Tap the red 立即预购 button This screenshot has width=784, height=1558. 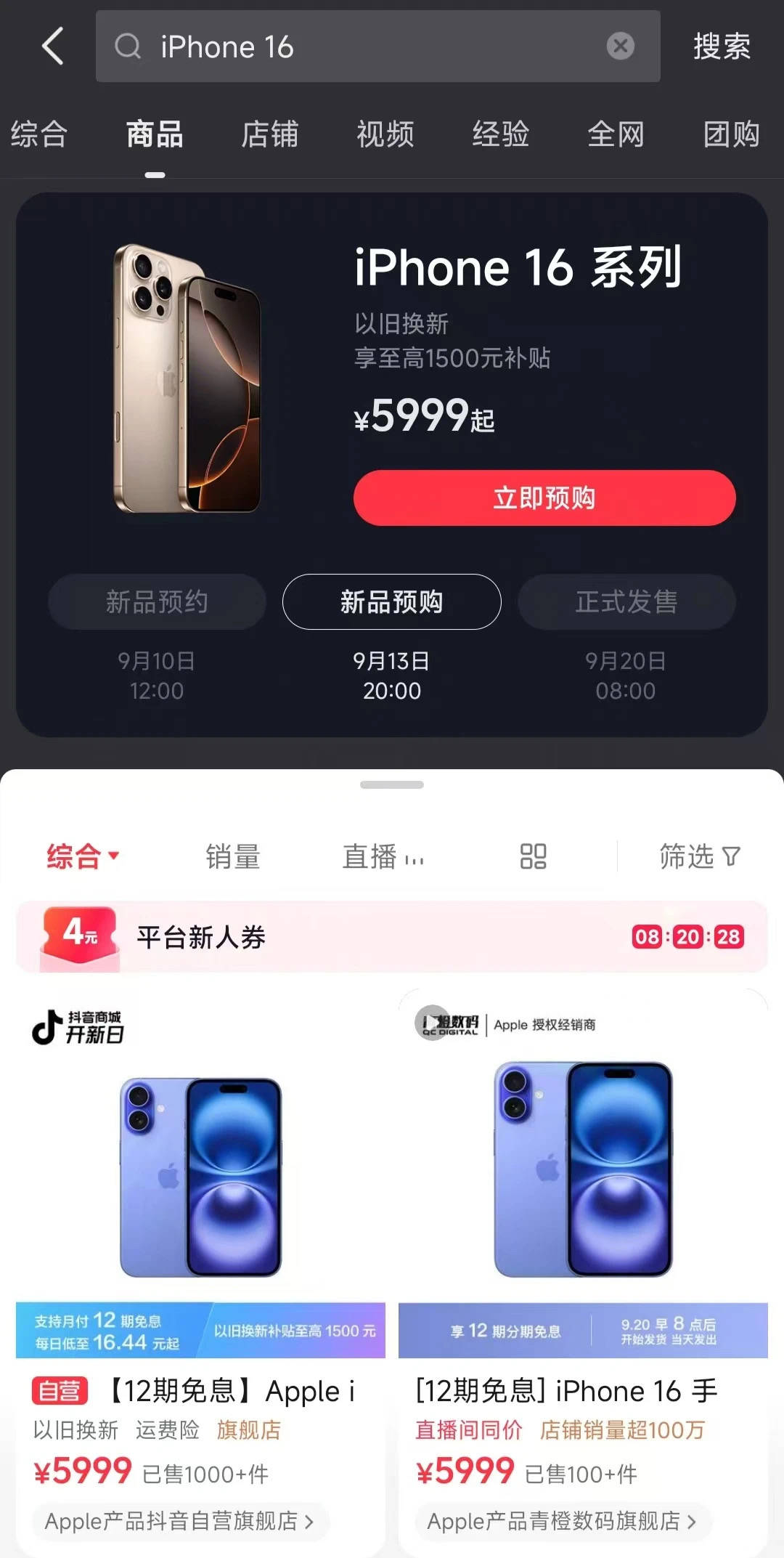coord(544,498)
